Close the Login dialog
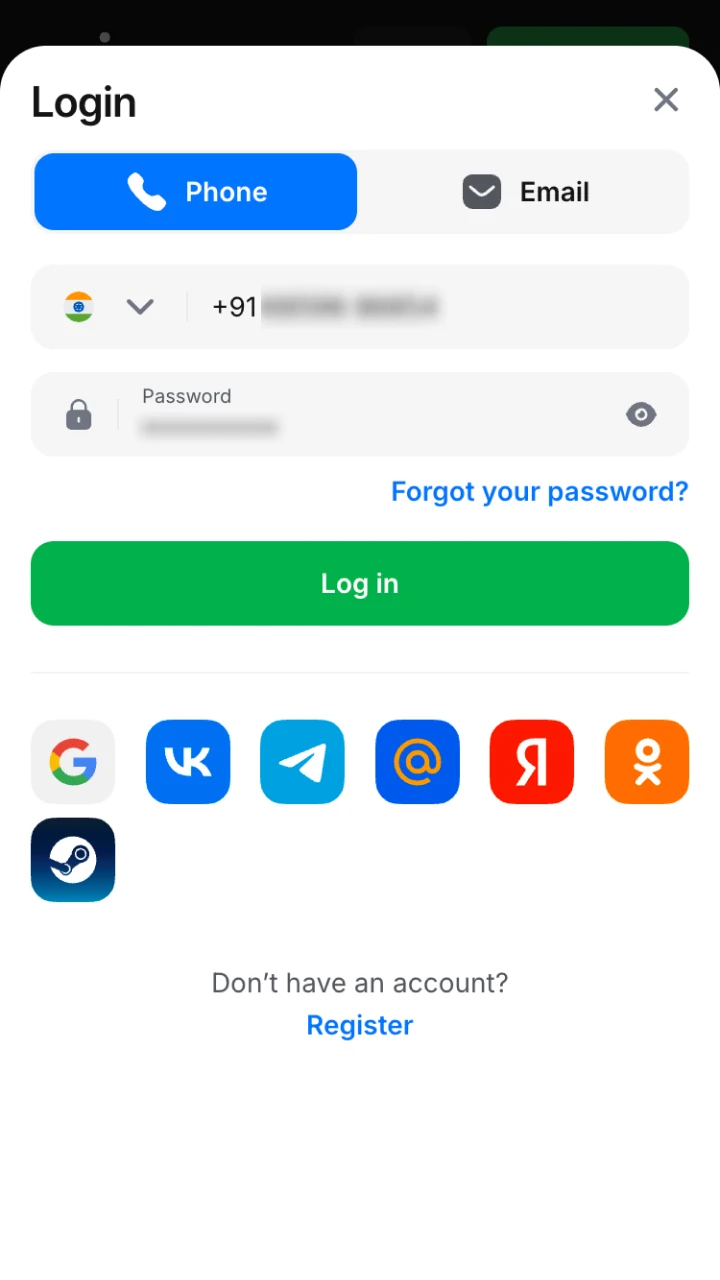The image size is (720, 1280). pos(666,100)
